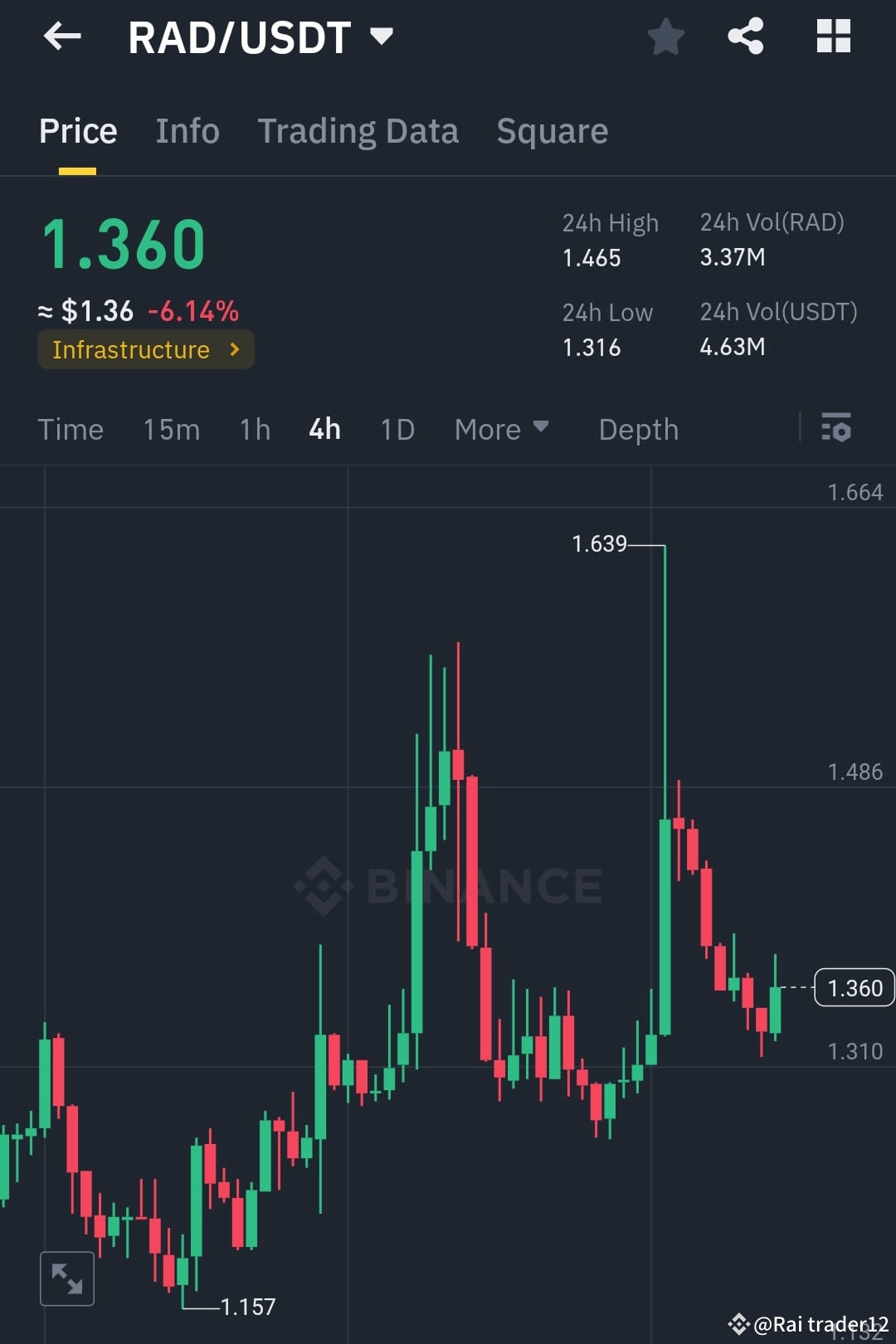
Task: Tap the 1.639 high price marker
Action: tap(599, 545)
